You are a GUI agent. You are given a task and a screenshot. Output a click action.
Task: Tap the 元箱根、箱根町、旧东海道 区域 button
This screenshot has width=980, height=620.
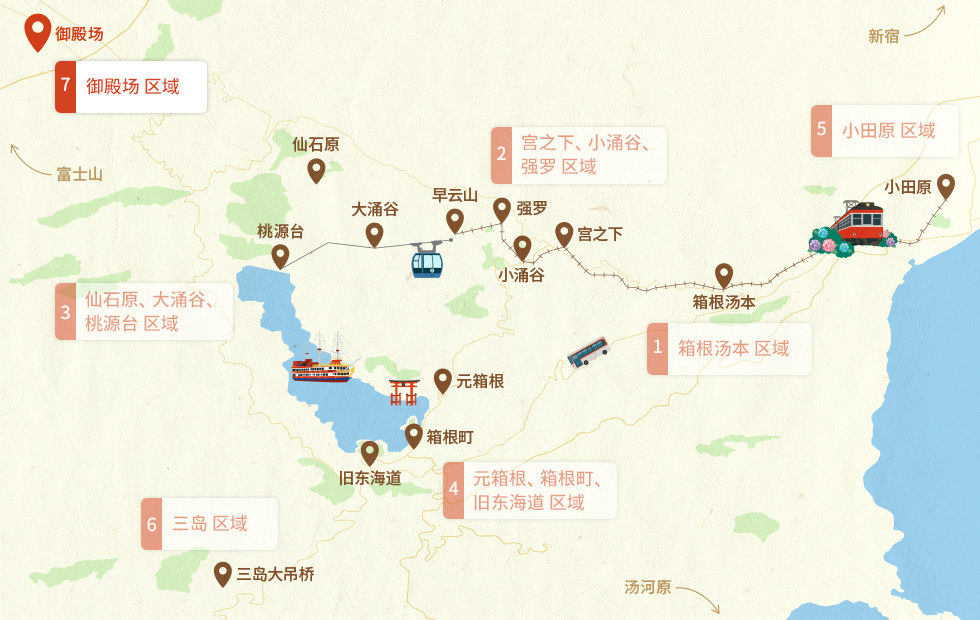pyautogui.click(x=530, y=490)
